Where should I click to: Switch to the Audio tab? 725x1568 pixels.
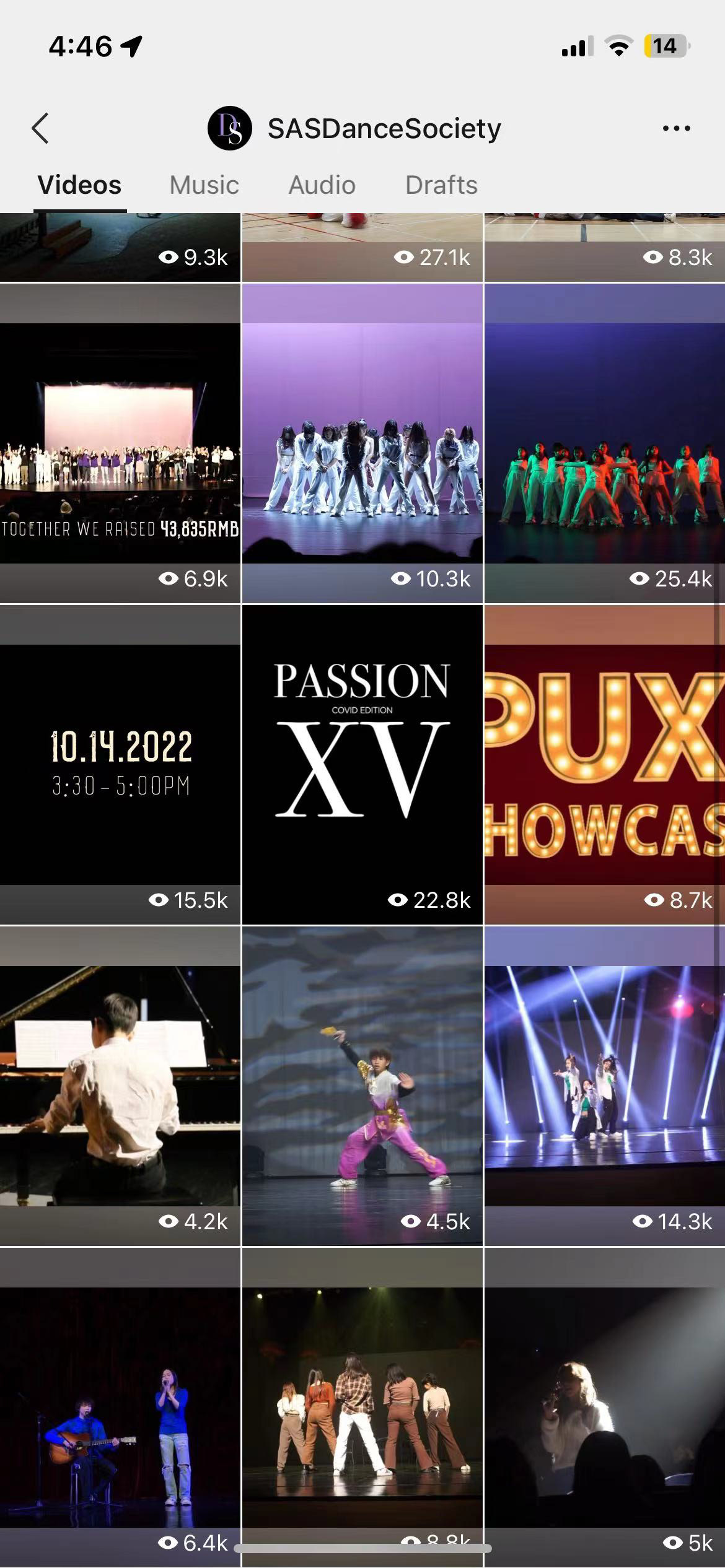[322, 185]
